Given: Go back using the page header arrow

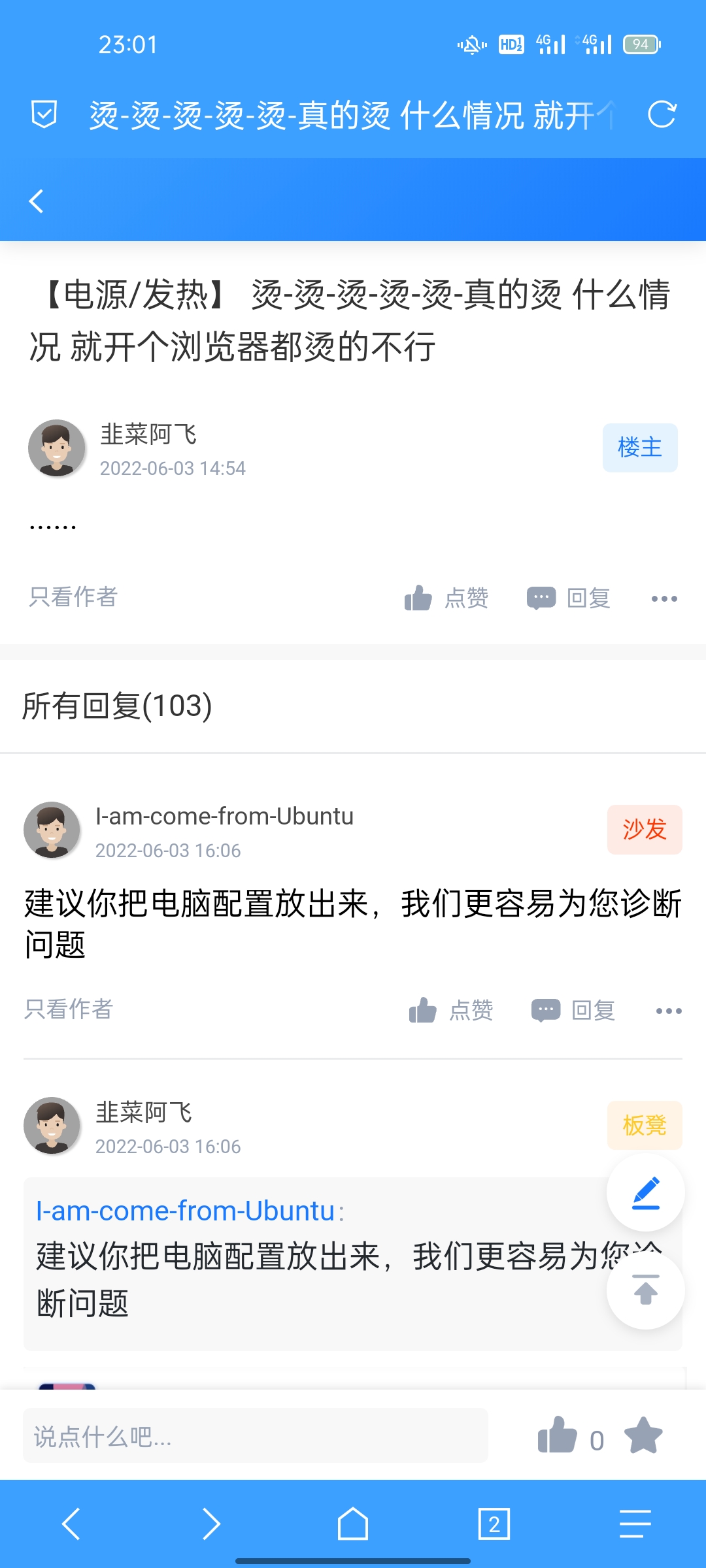Looking at the screenshot, I should click(37, 201).
